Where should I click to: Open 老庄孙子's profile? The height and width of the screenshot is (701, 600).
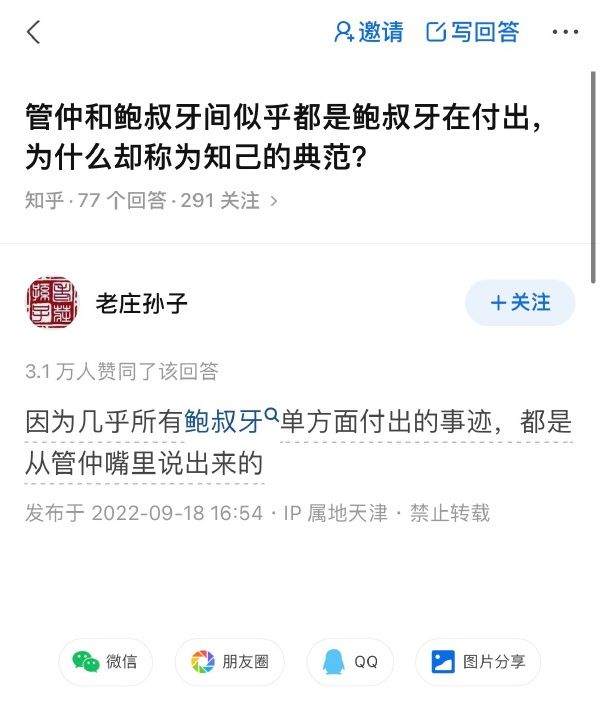(141, 302)
